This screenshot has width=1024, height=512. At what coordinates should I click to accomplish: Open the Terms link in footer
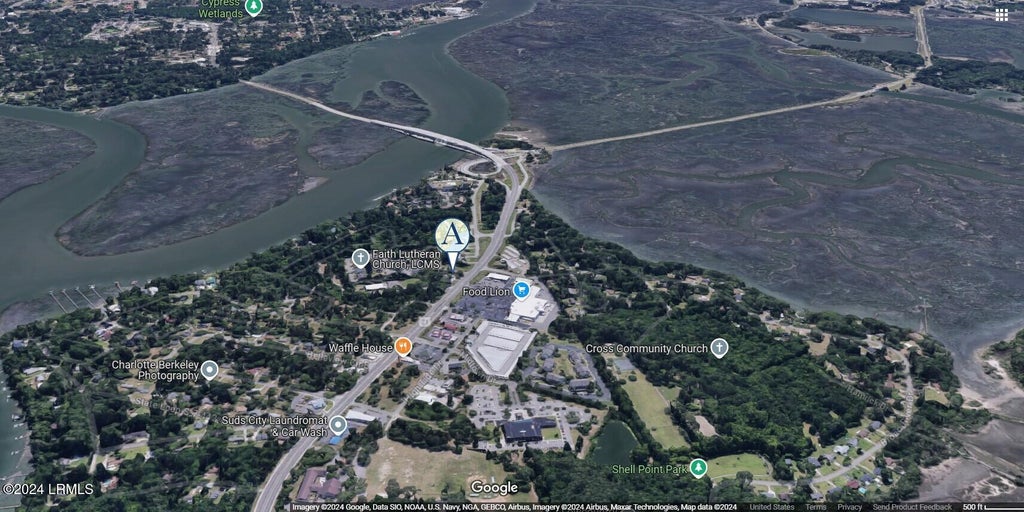pos(815,507)
